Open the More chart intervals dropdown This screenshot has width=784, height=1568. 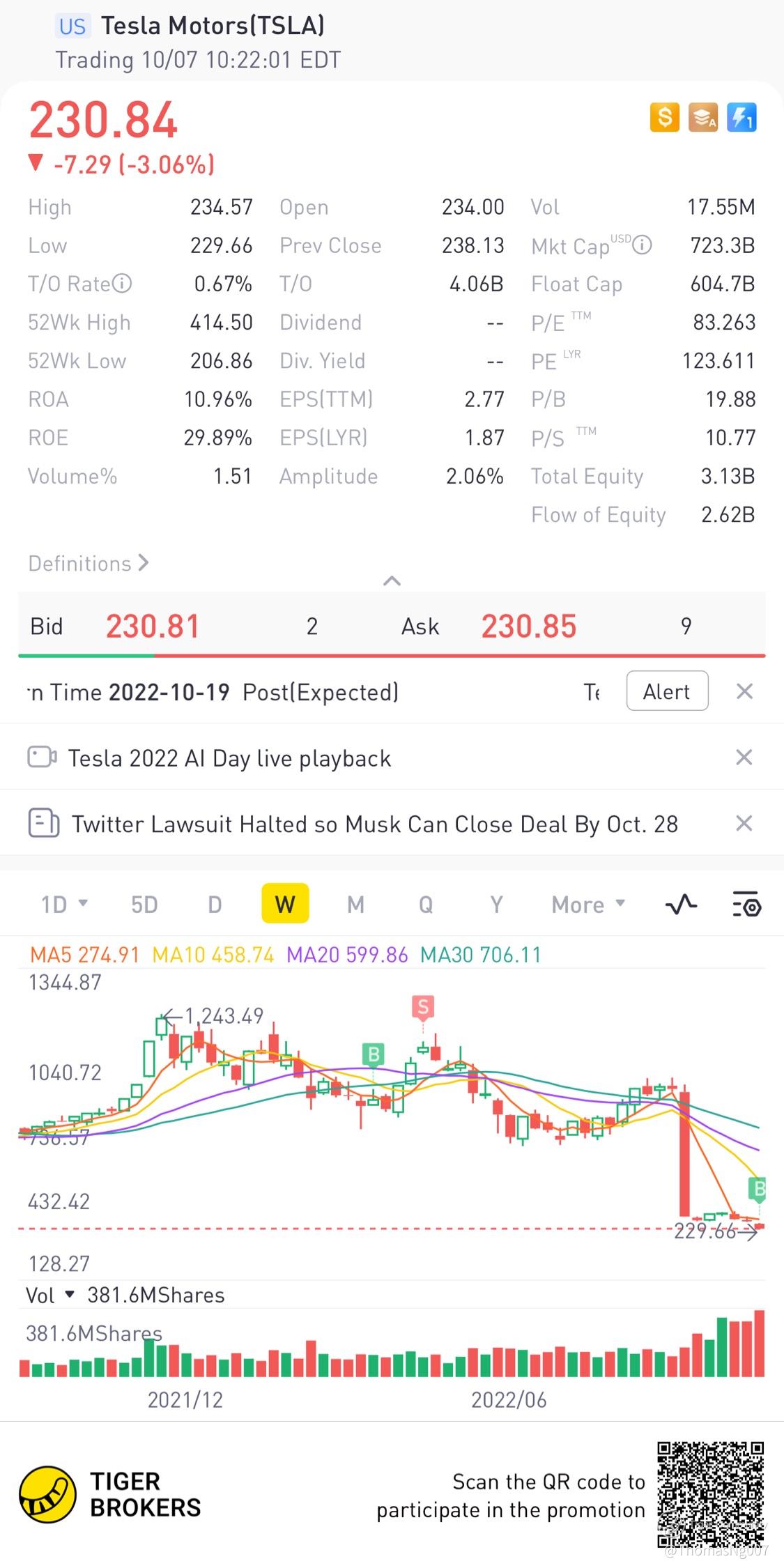coord(587,905)
